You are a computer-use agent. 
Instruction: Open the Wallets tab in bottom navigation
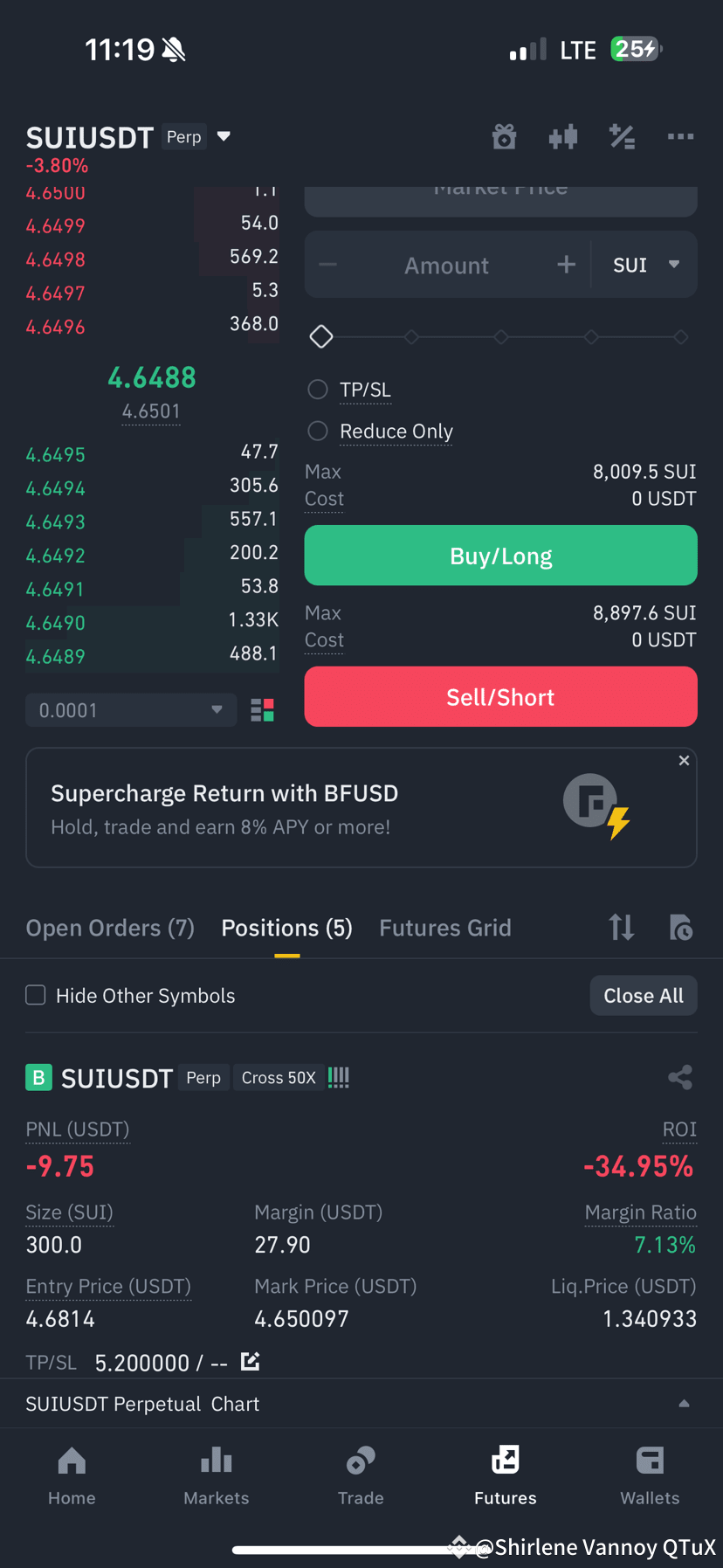coord(650,1475)
